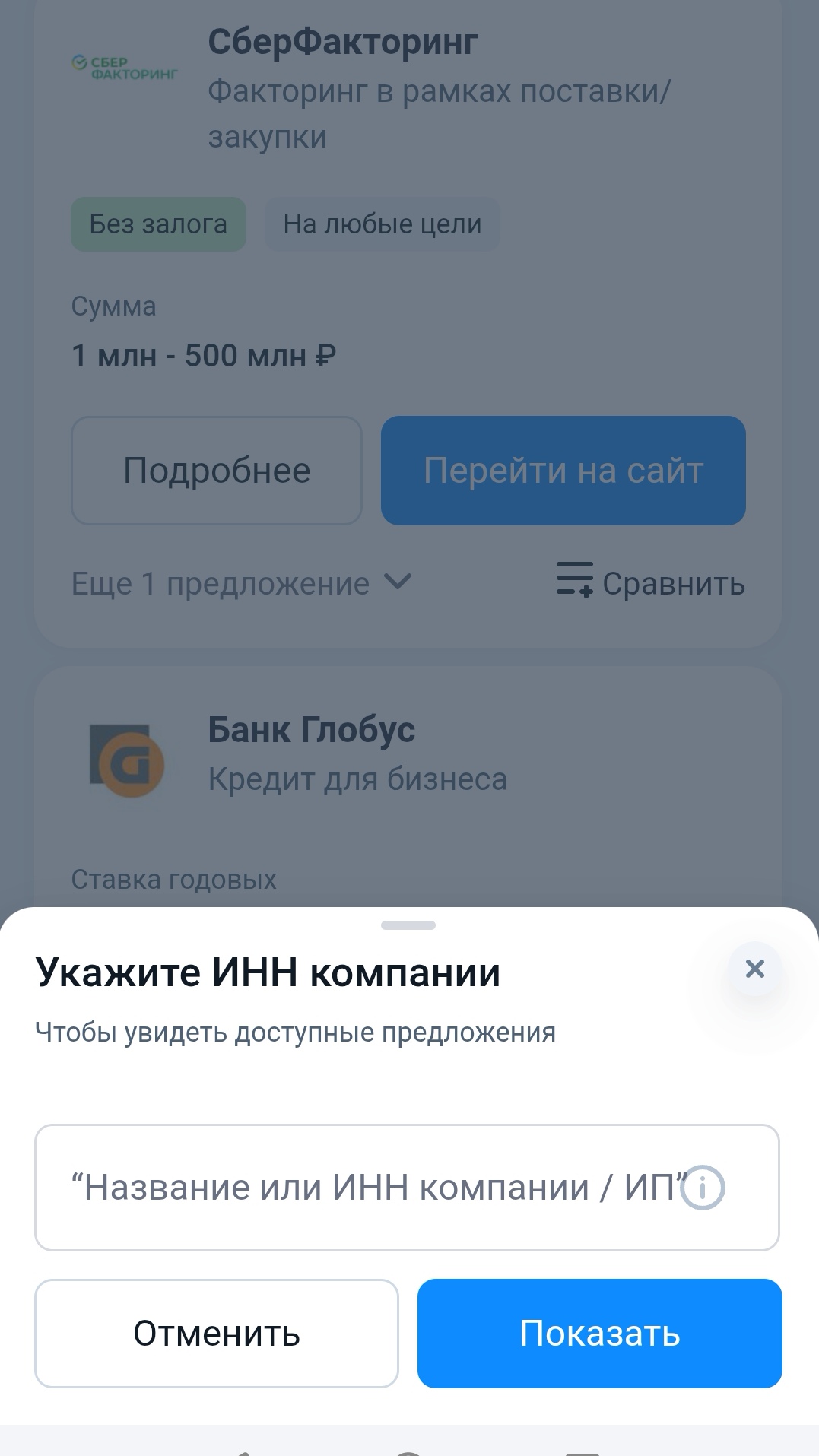Screen dimensions: 819x1456
Task: Select the На любые цели filter tag
Action: click(381, 224)
